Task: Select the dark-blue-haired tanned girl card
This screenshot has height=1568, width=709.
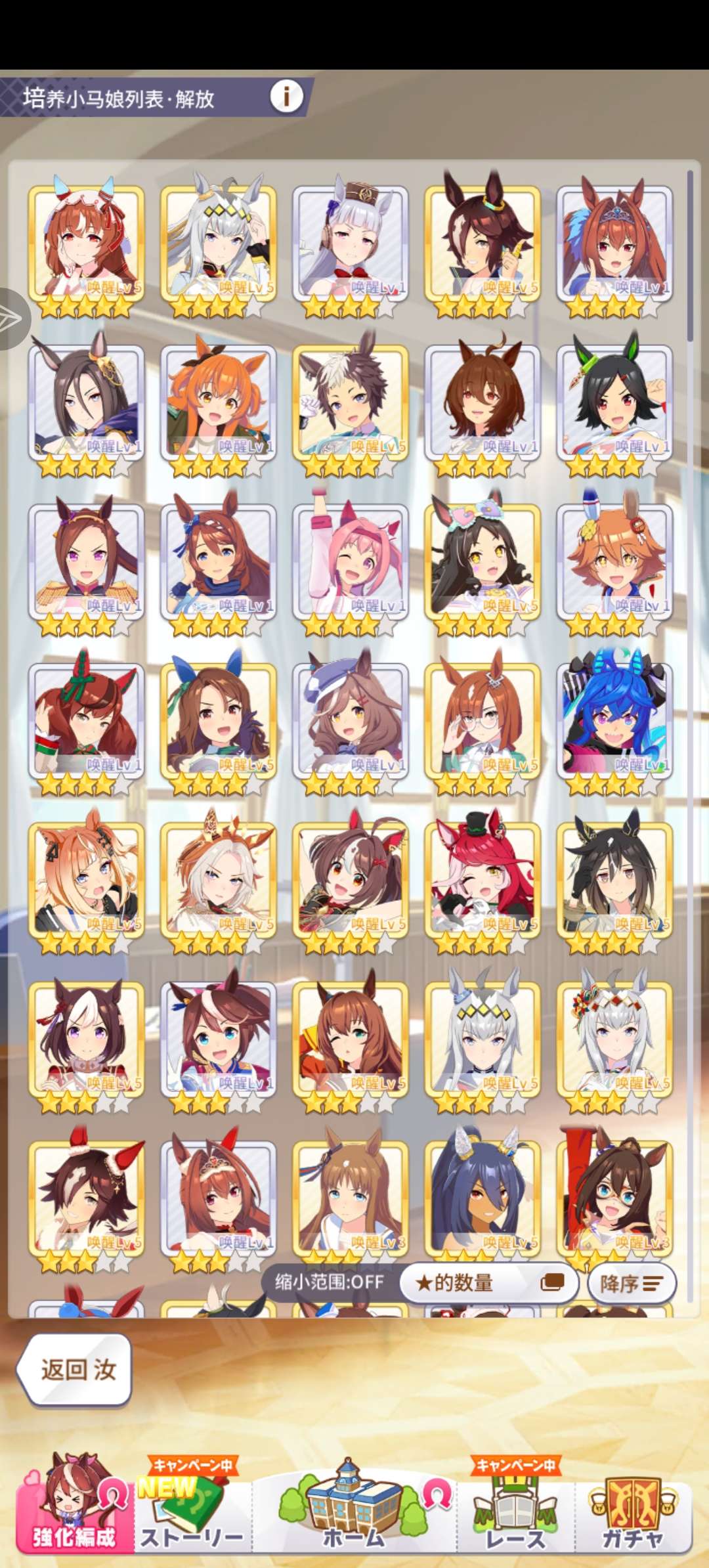Action: coord(483,1198)
